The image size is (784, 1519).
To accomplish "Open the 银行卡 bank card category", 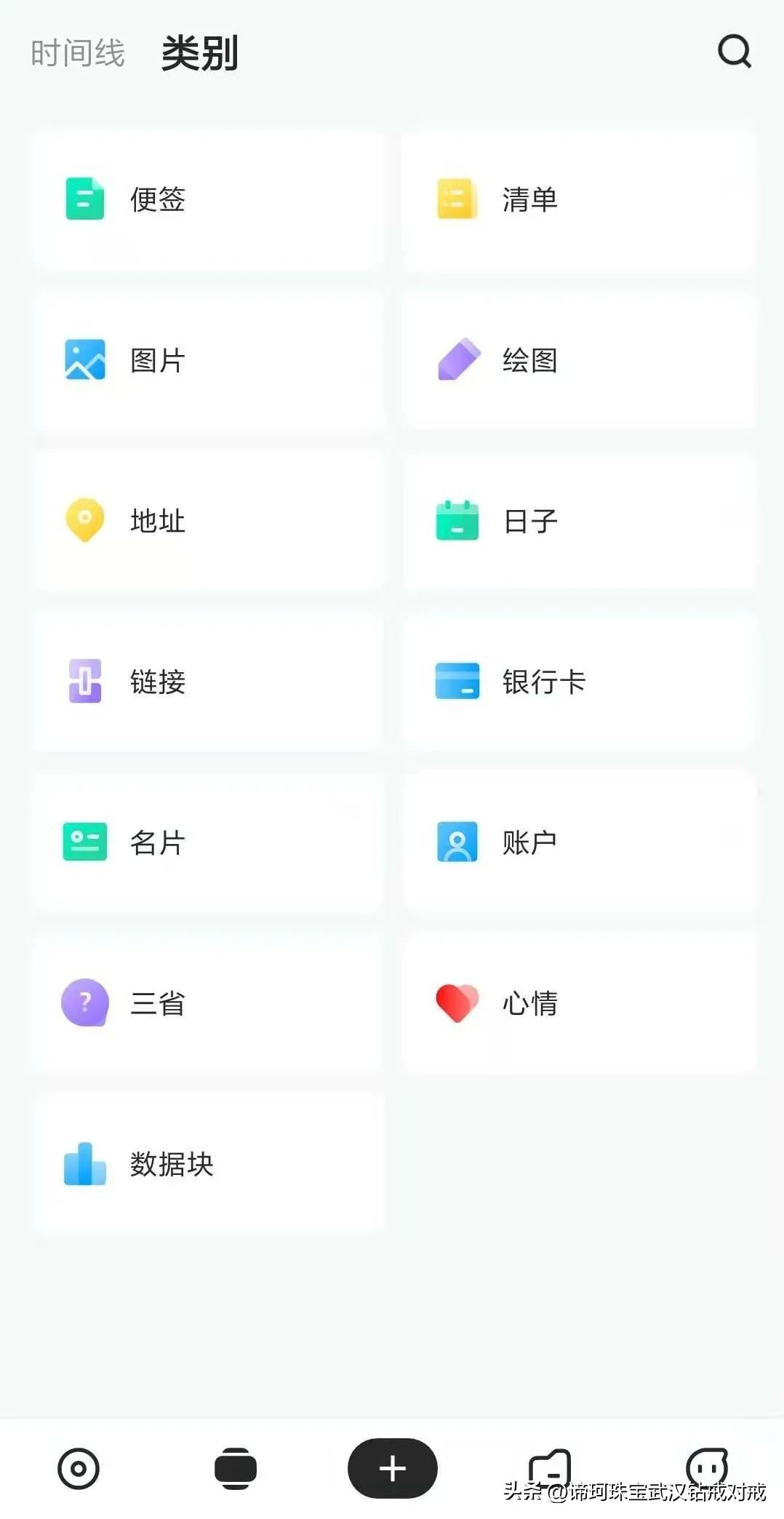I will click(x=578, y=682).
